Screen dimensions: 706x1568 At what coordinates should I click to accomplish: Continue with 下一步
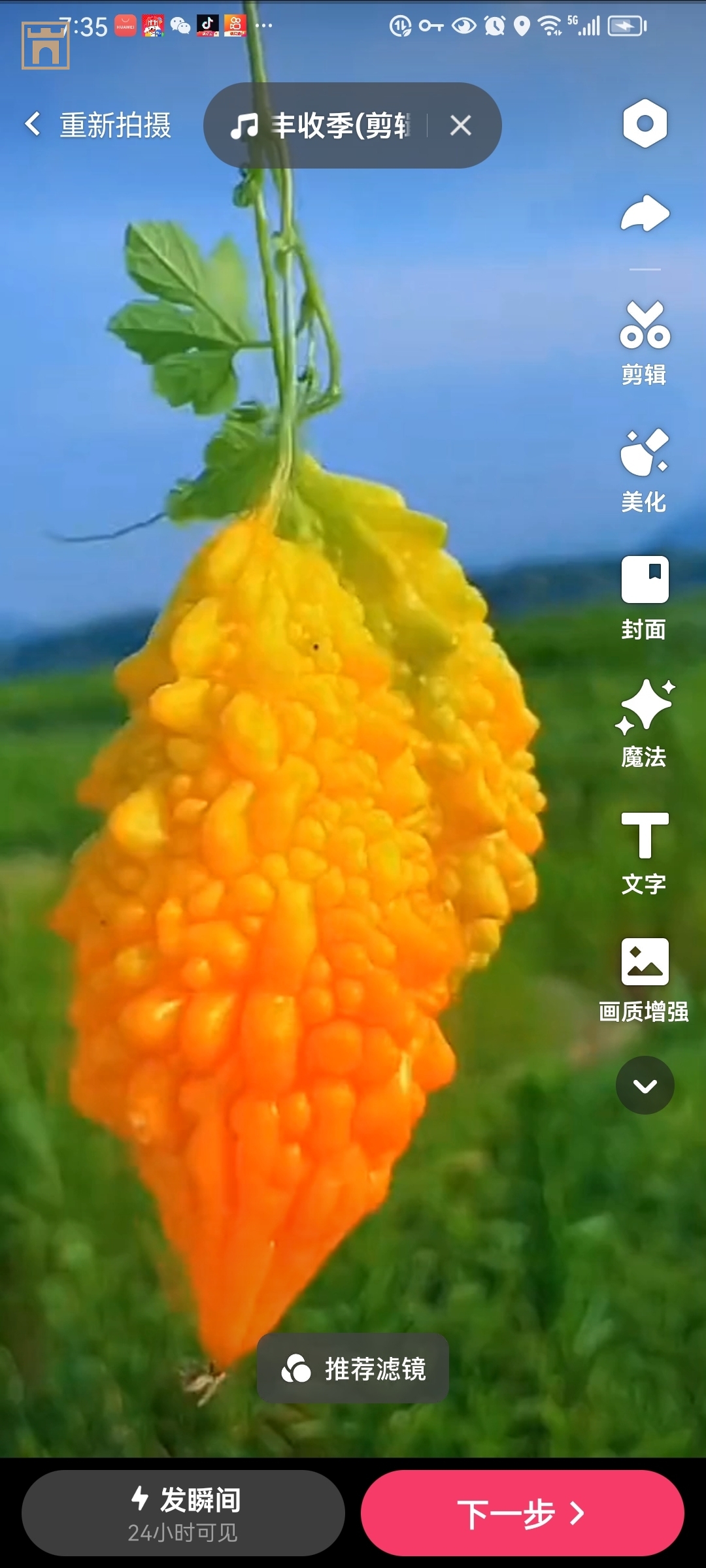coord(522,1513)
